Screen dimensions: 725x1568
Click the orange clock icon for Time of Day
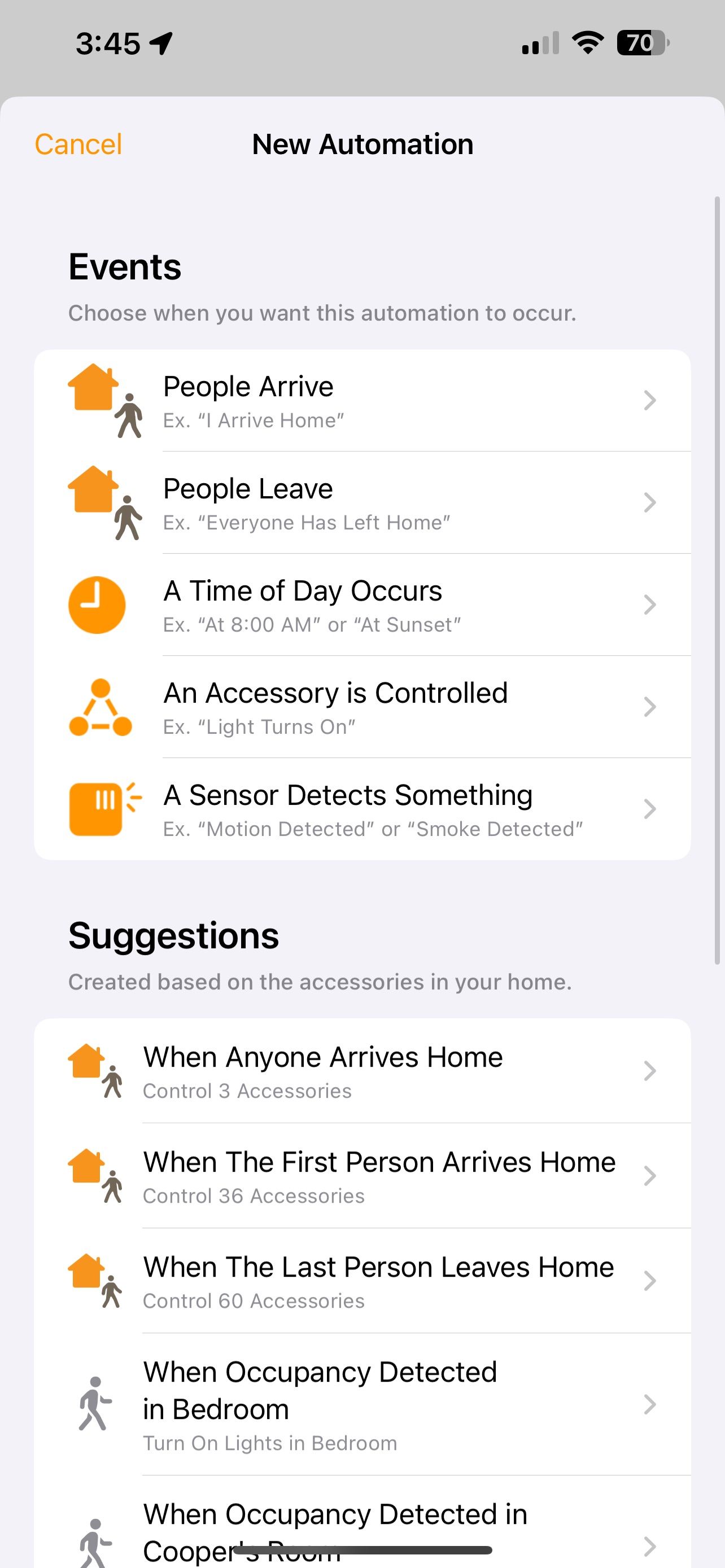coord(97,605)
